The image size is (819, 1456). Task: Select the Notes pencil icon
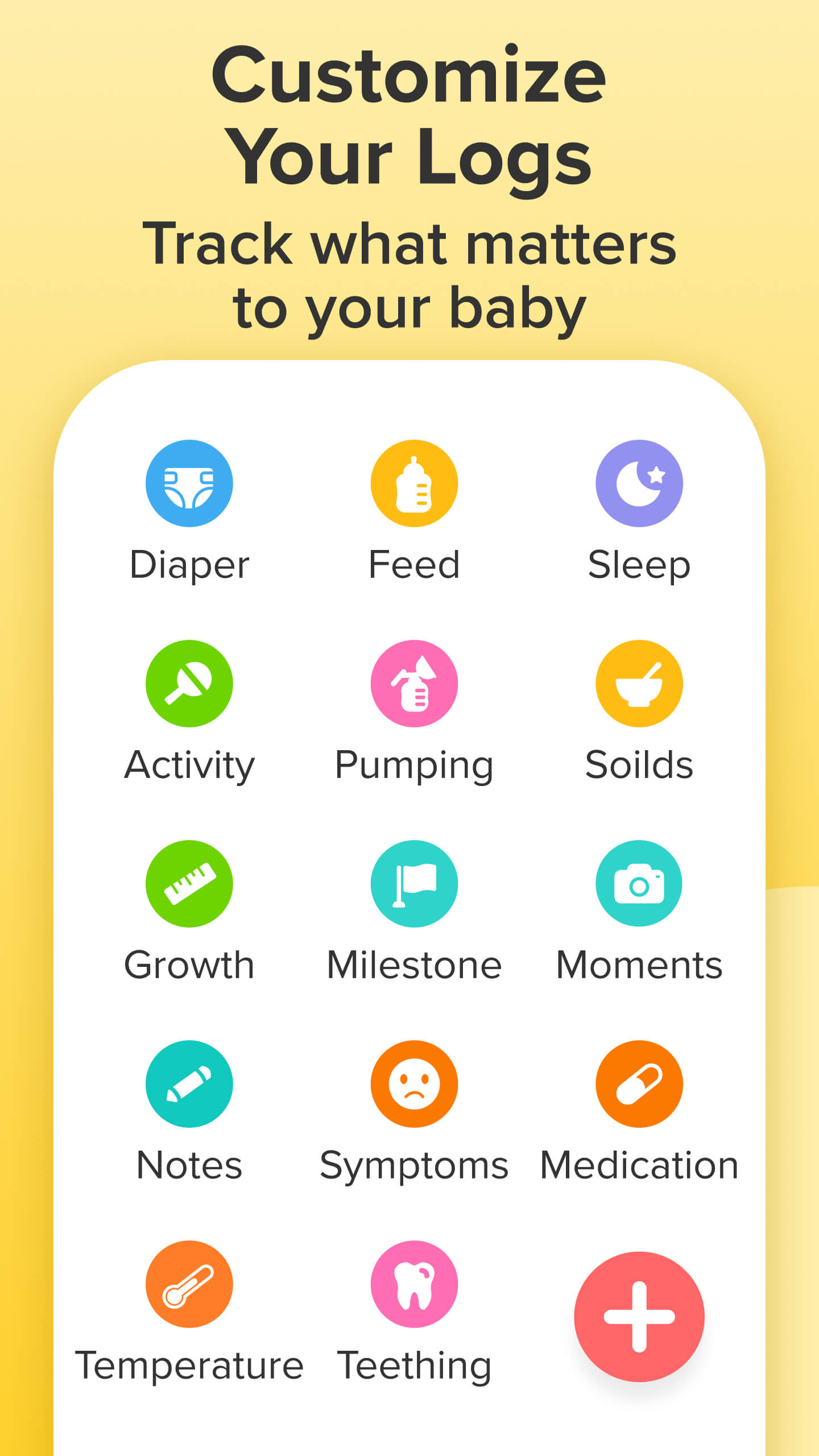(x=189, y=1083)
